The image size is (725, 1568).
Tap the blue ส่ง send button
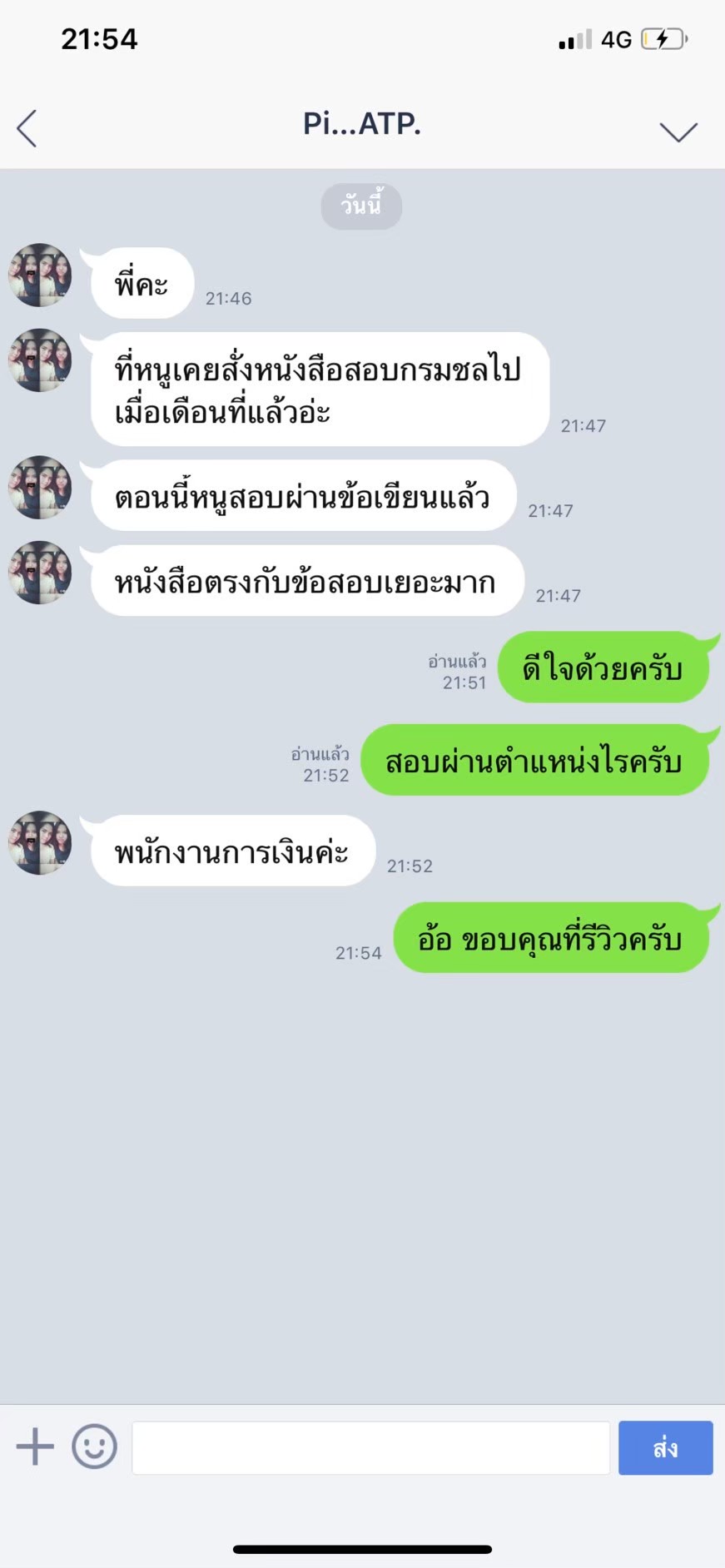tap(665, 1448)
